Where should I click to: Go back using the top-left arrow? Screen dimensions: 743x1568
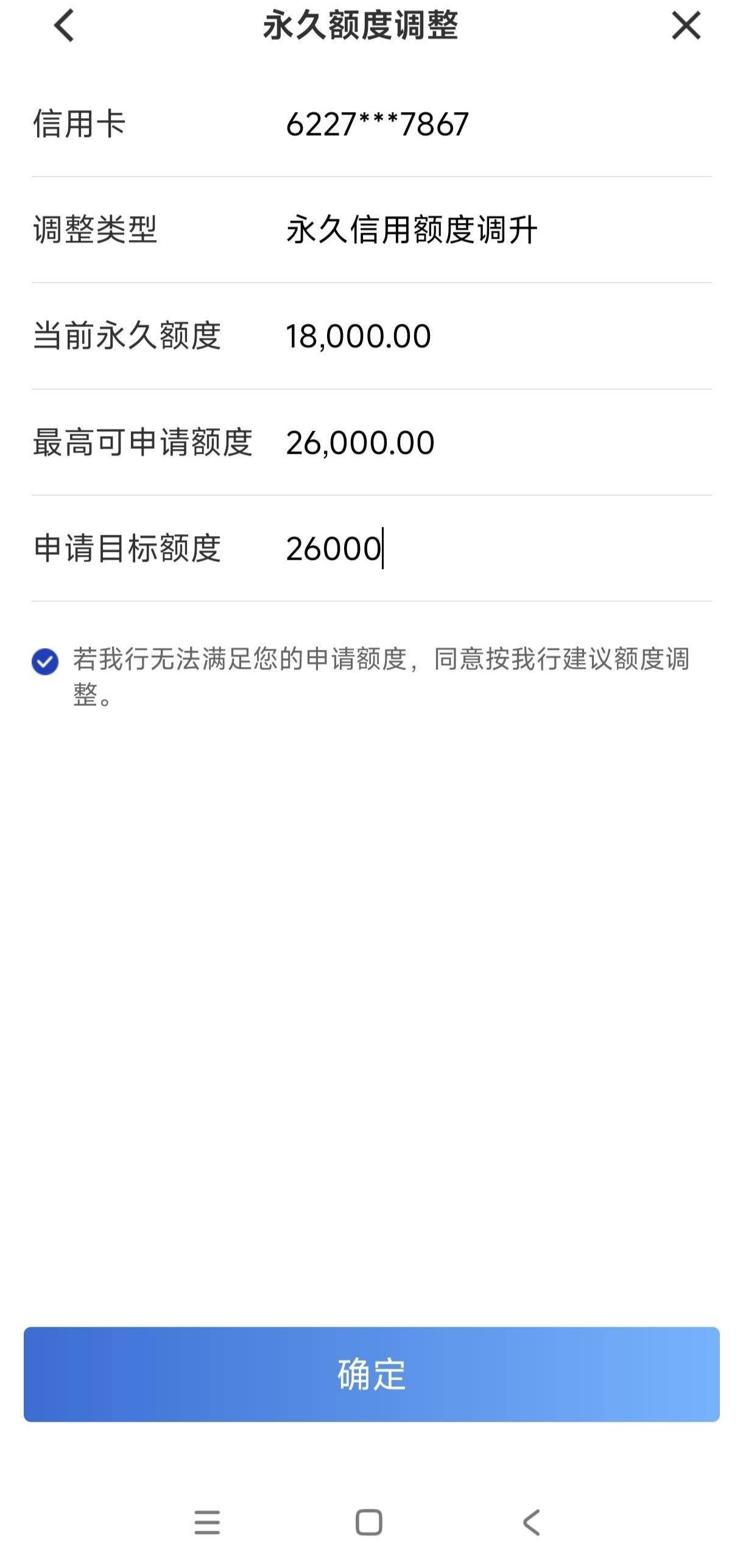coord(65,26)
